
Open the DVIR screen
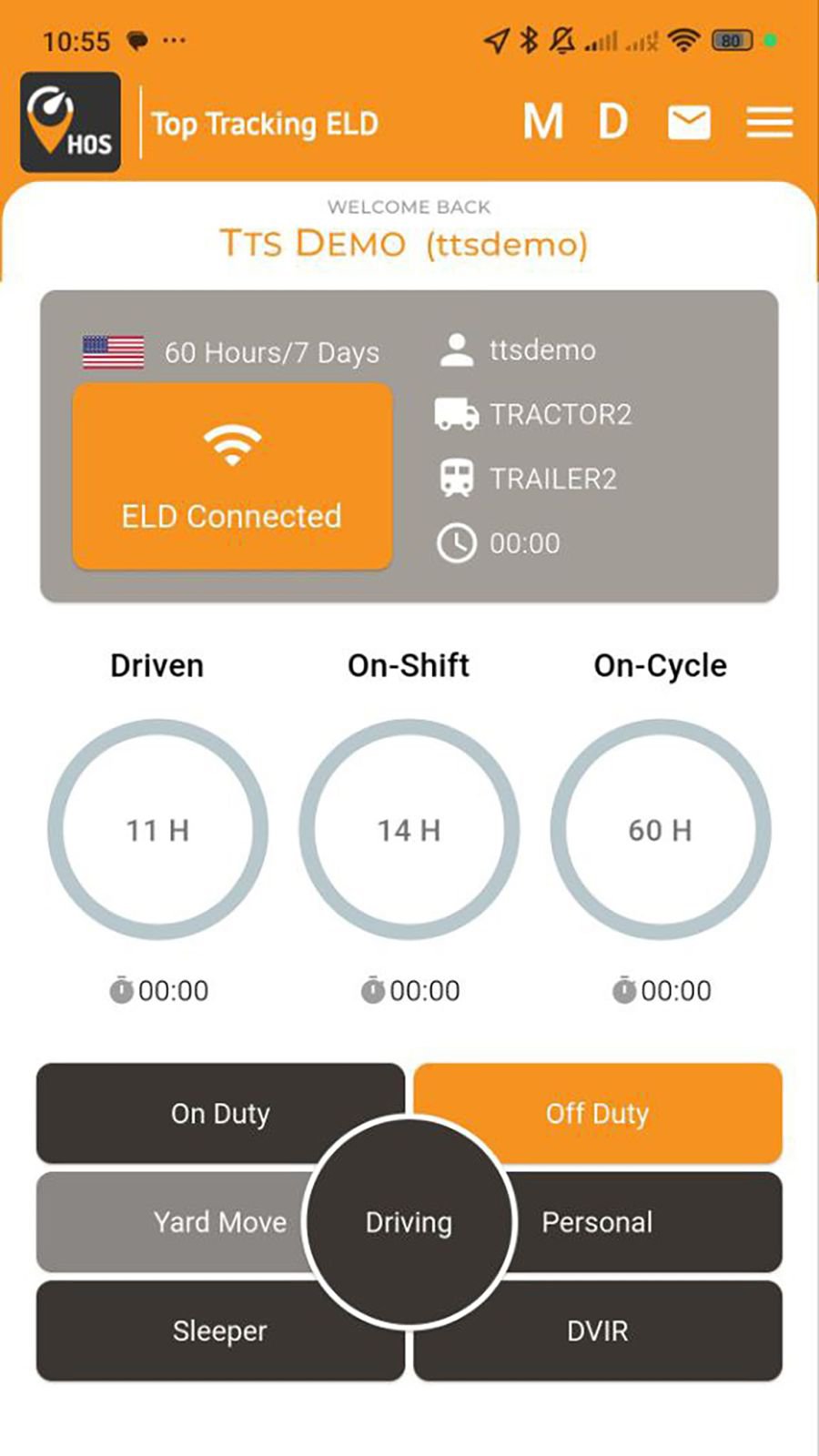coord(598,1330)
